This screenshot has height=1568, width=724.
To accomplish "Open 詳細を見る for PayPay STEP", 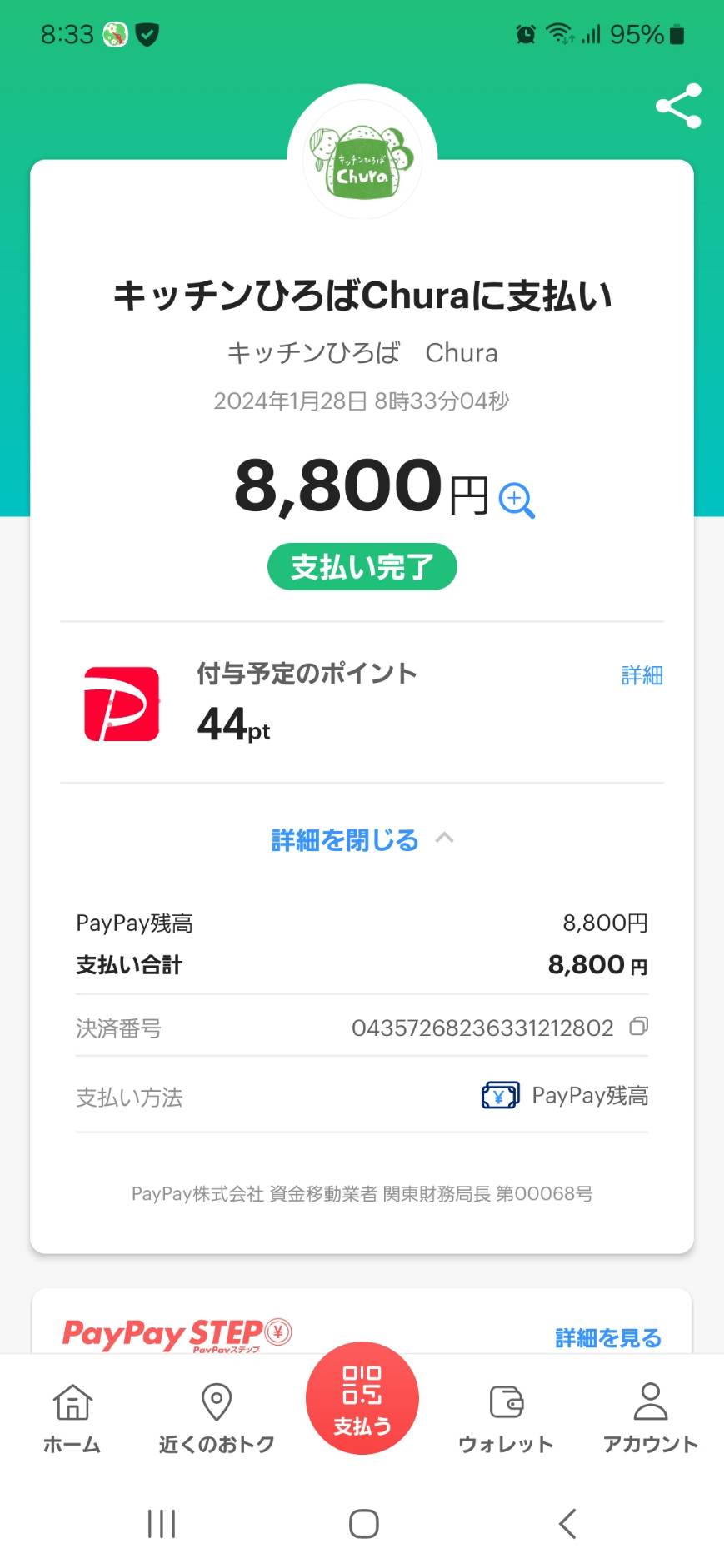I will point(608,1337).
